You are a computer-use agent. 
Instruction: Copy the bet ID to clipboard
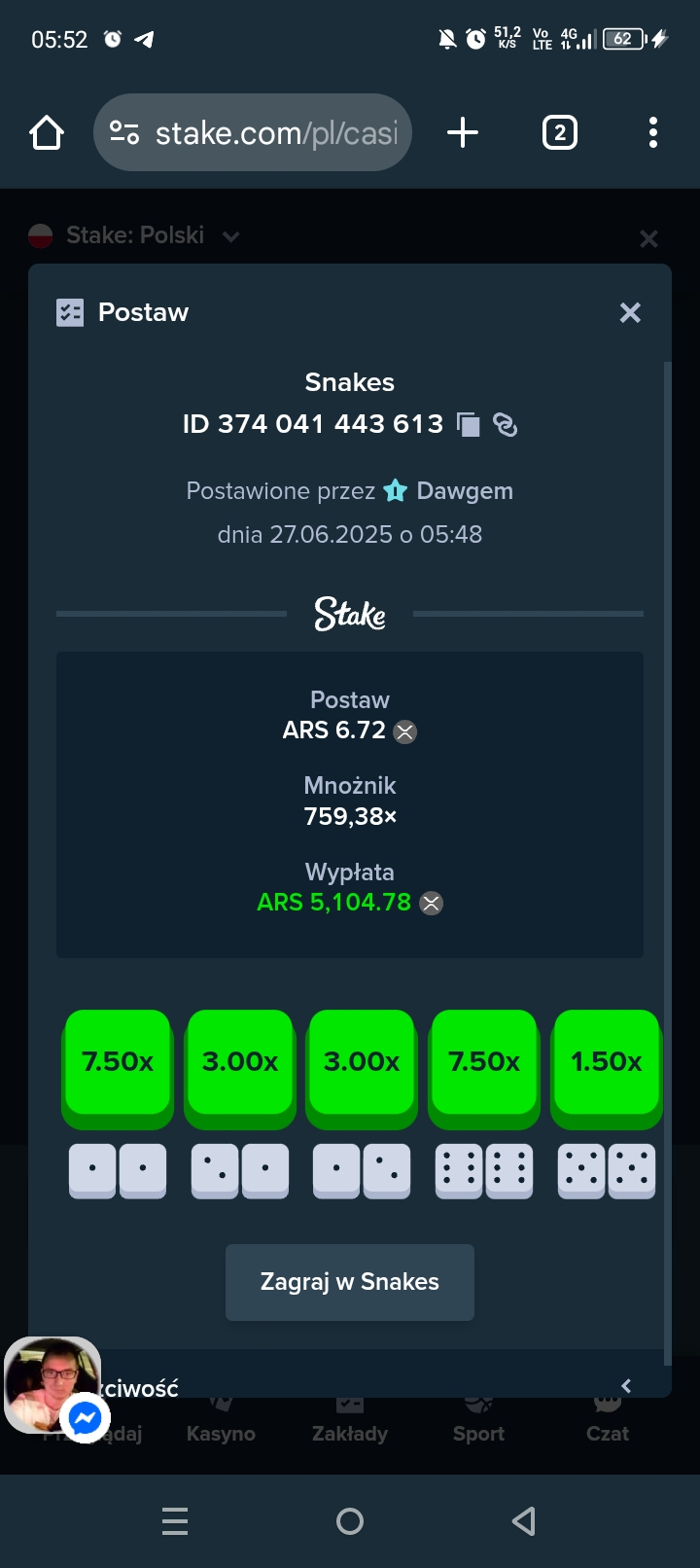(x=469, y=424)
